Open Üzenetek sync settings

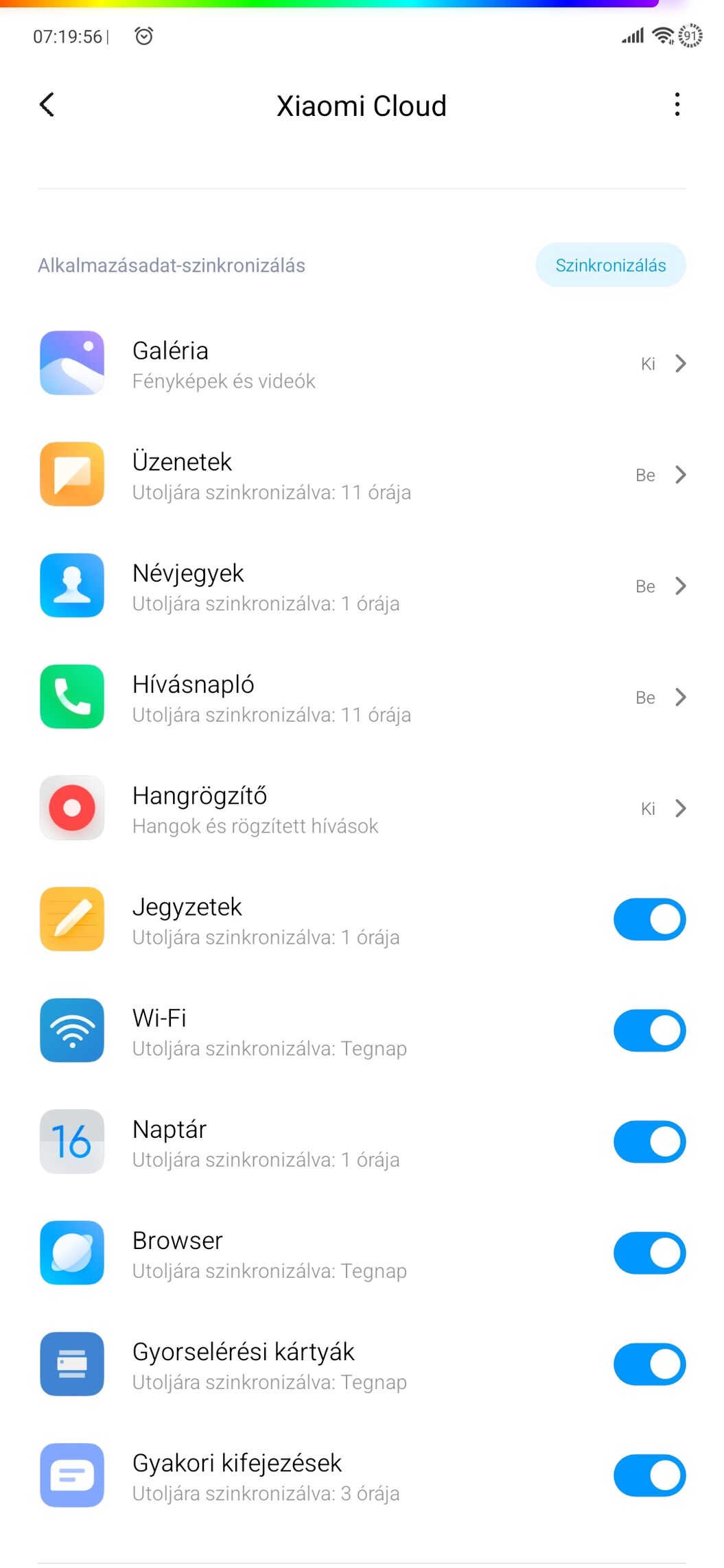tap(362, 475)
